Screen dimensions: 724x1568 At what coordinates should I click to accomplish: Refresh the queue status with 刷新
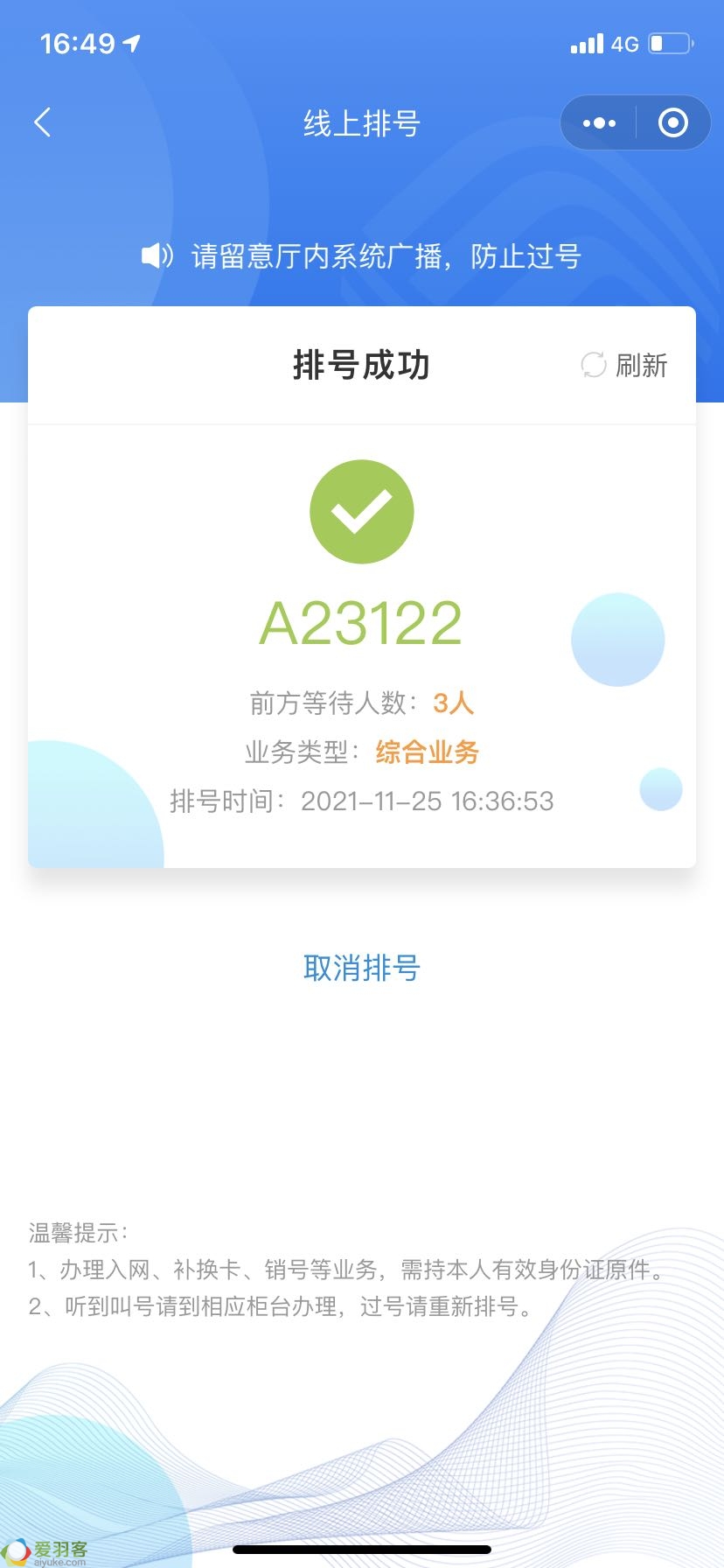coord(624,365)
